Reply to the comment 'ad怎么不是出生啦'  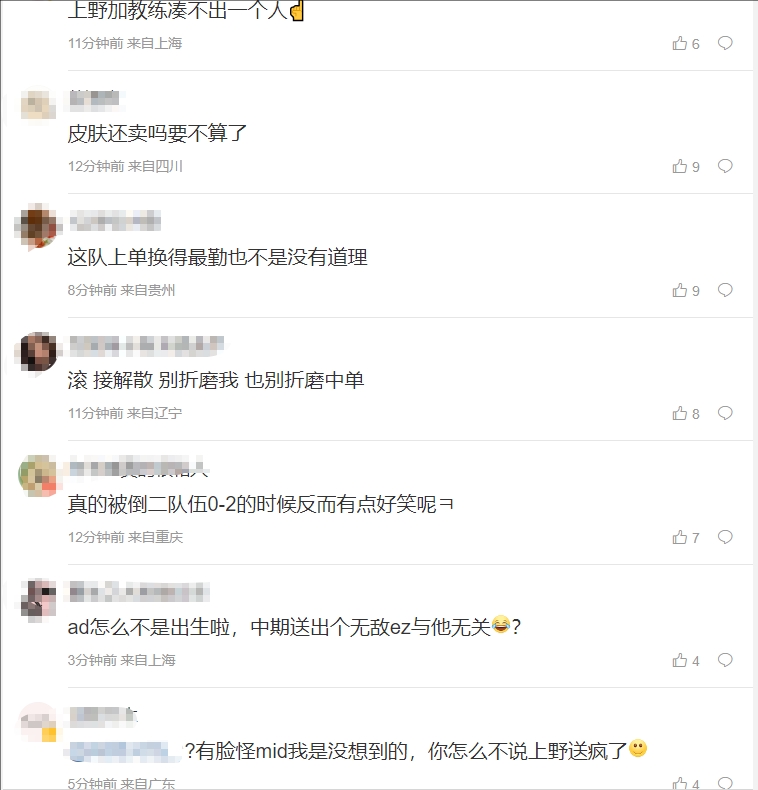click(726, 661)
